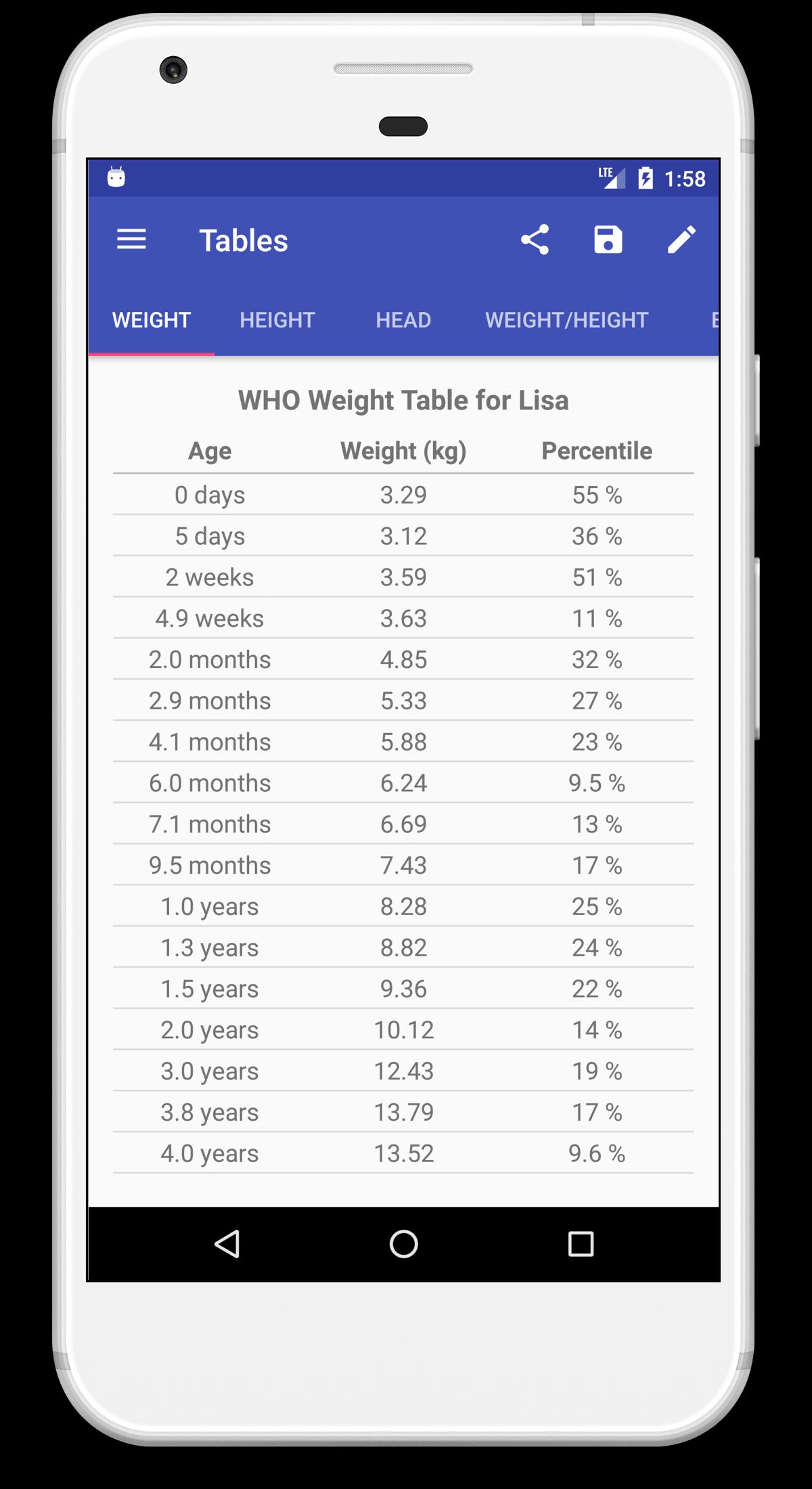The height and width of the screenshot is (1489, 812).
Task: Open the WEIGHT/HEIGHT tab
Action: point(566,320)
